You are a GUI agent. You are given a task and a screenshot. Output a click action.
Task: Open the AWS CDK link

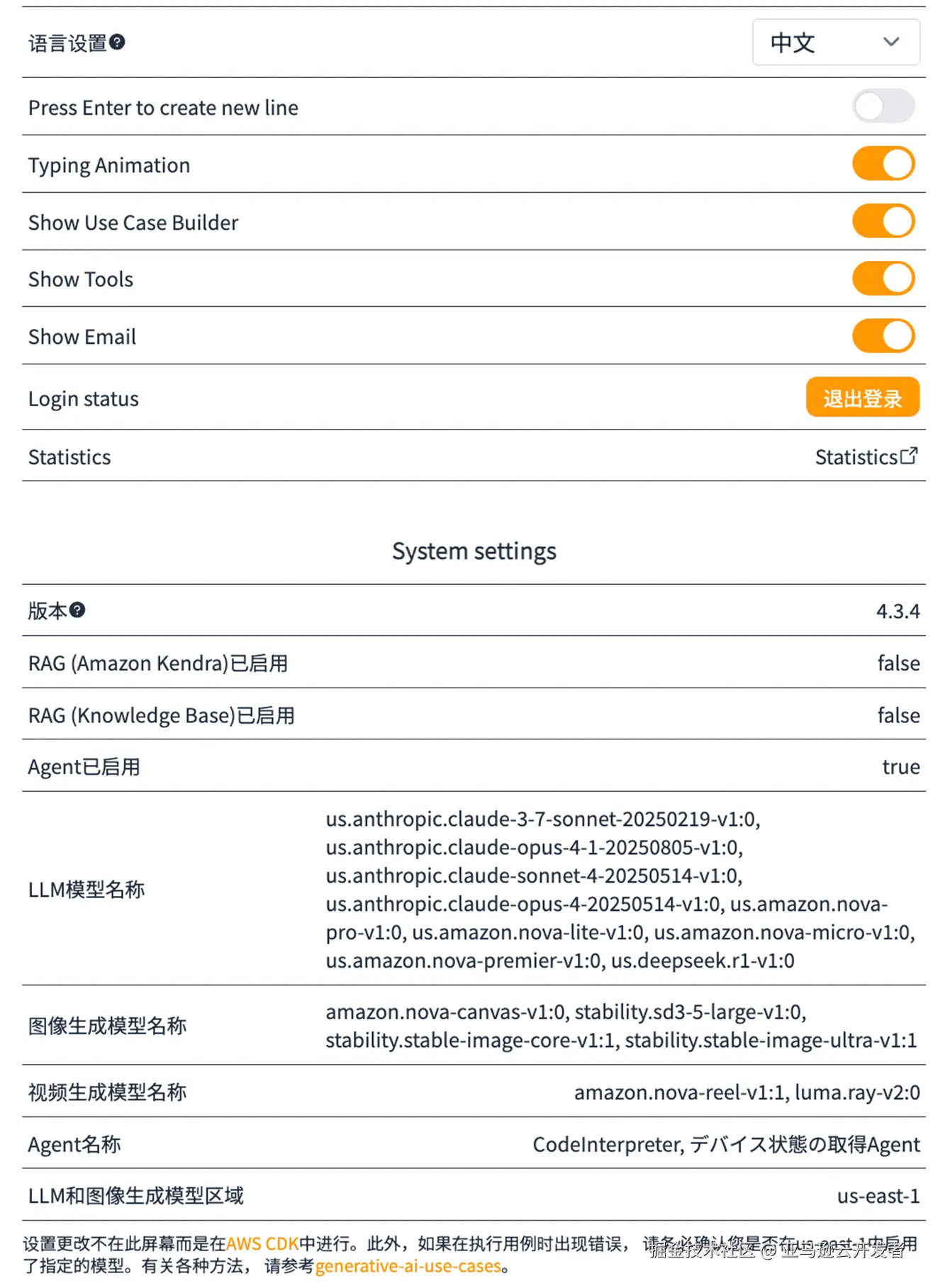click(x=262, y=1244)
